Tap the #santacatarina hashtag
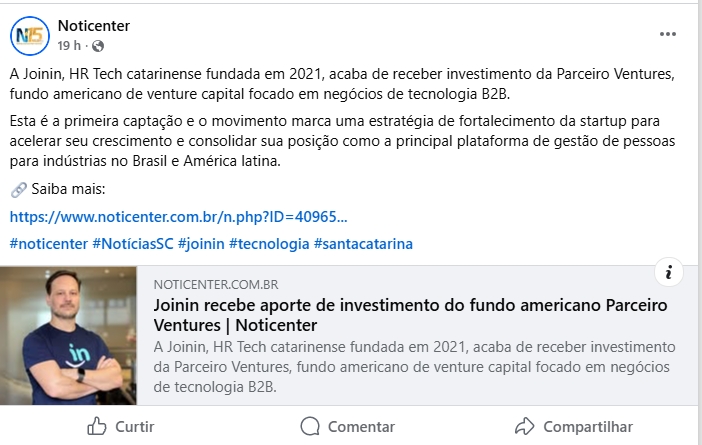The width and height of the screenshot is (702, 445). point(363,243)
